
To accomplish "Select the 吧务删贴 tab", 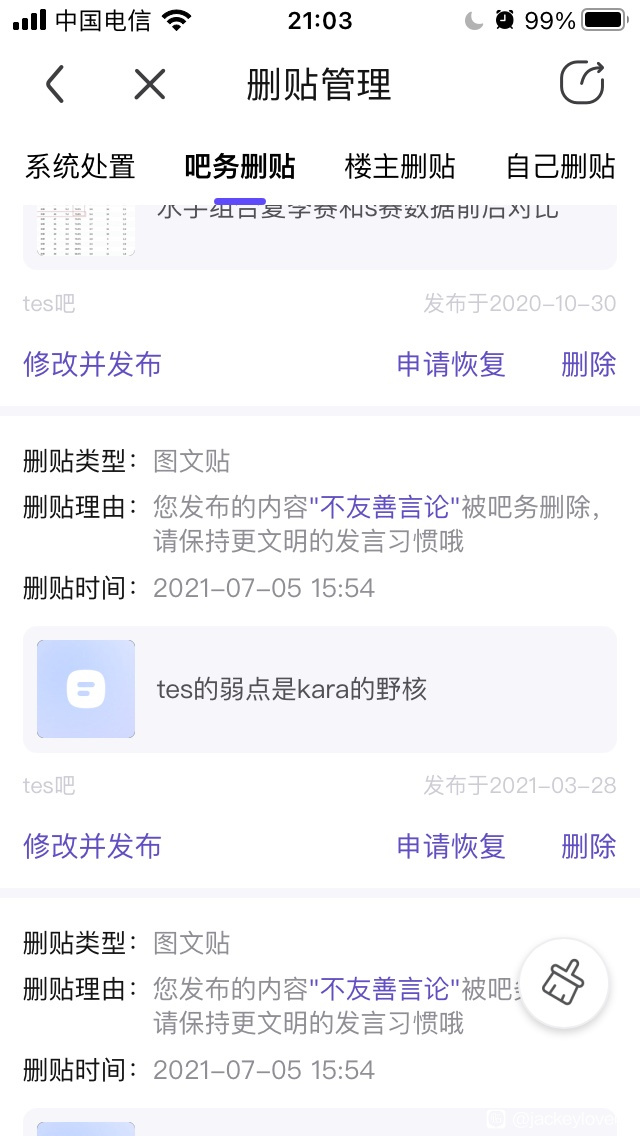I will (x=240, y=167).
